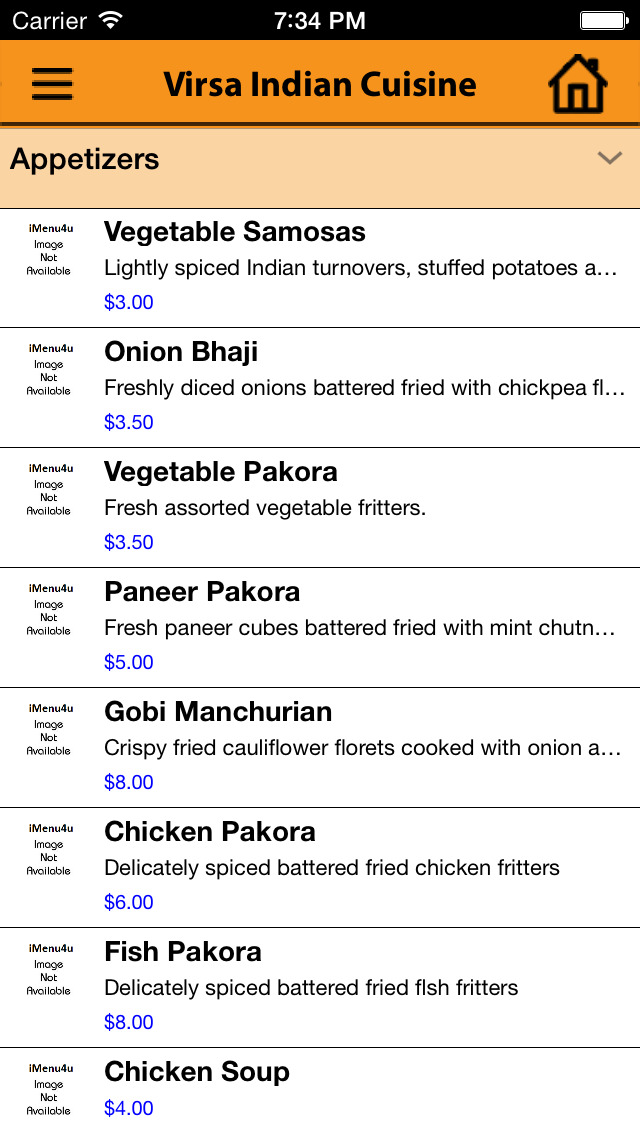Choose Gobi Manchurian from the list

tap(320, 748)
